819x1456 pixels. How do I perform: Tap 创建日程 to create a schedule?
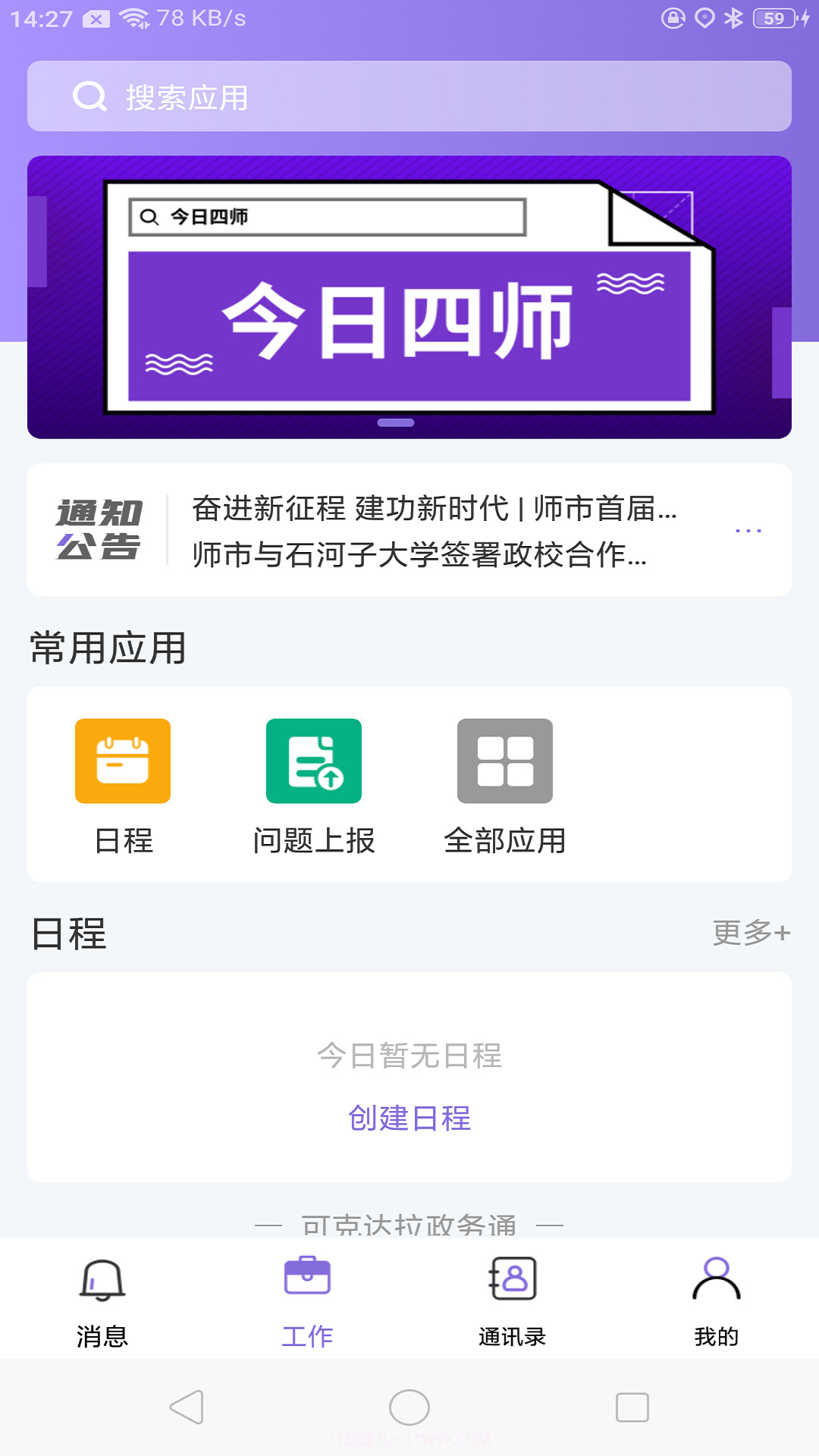pyautogui.click(x=409, y=1118)
